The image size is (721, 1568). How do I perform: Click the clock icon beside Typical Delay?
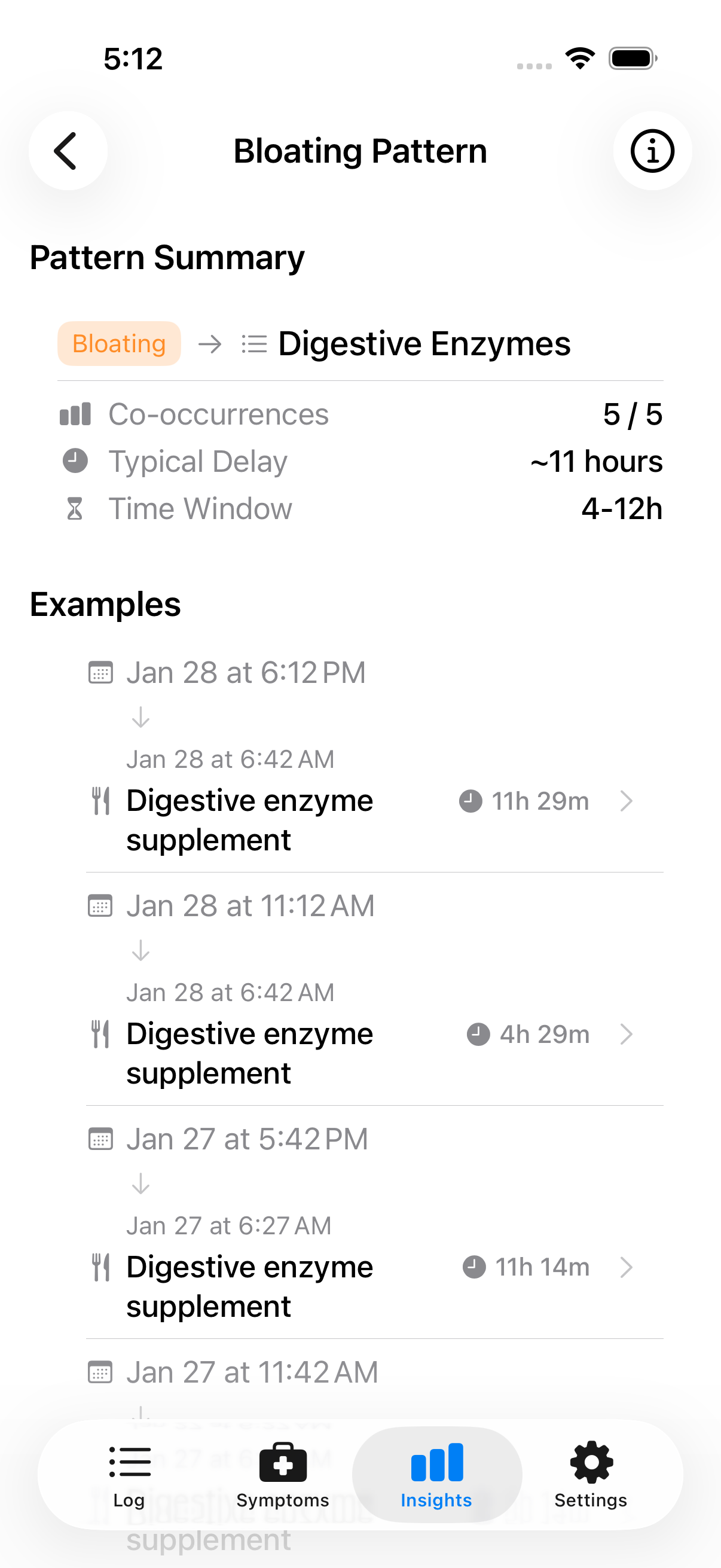click(75, 461)
